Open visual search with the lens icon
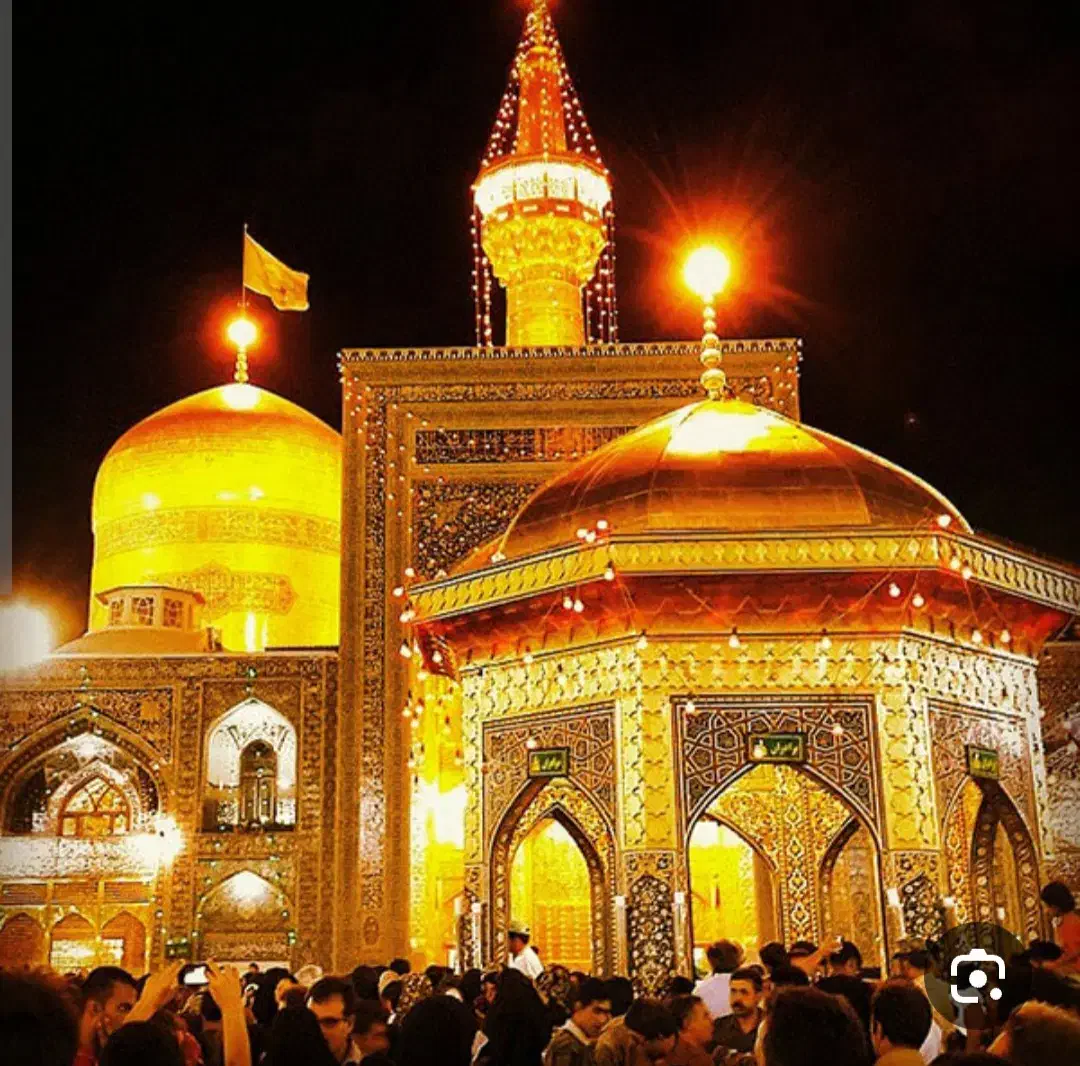Image resolution: width=1080 pixels, height=1066 pixels. (977, 975)
